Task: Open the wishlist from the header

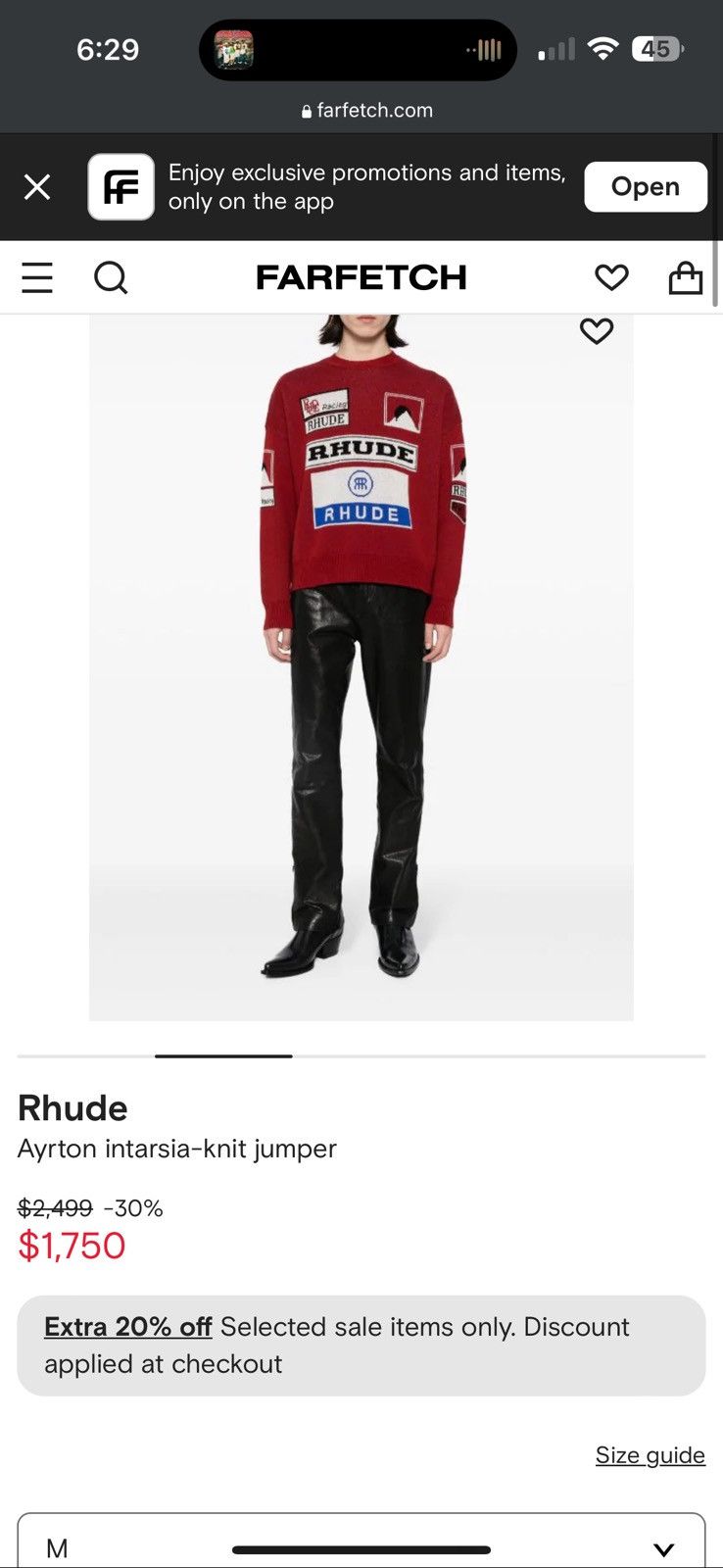Action: tap(611, 278)
